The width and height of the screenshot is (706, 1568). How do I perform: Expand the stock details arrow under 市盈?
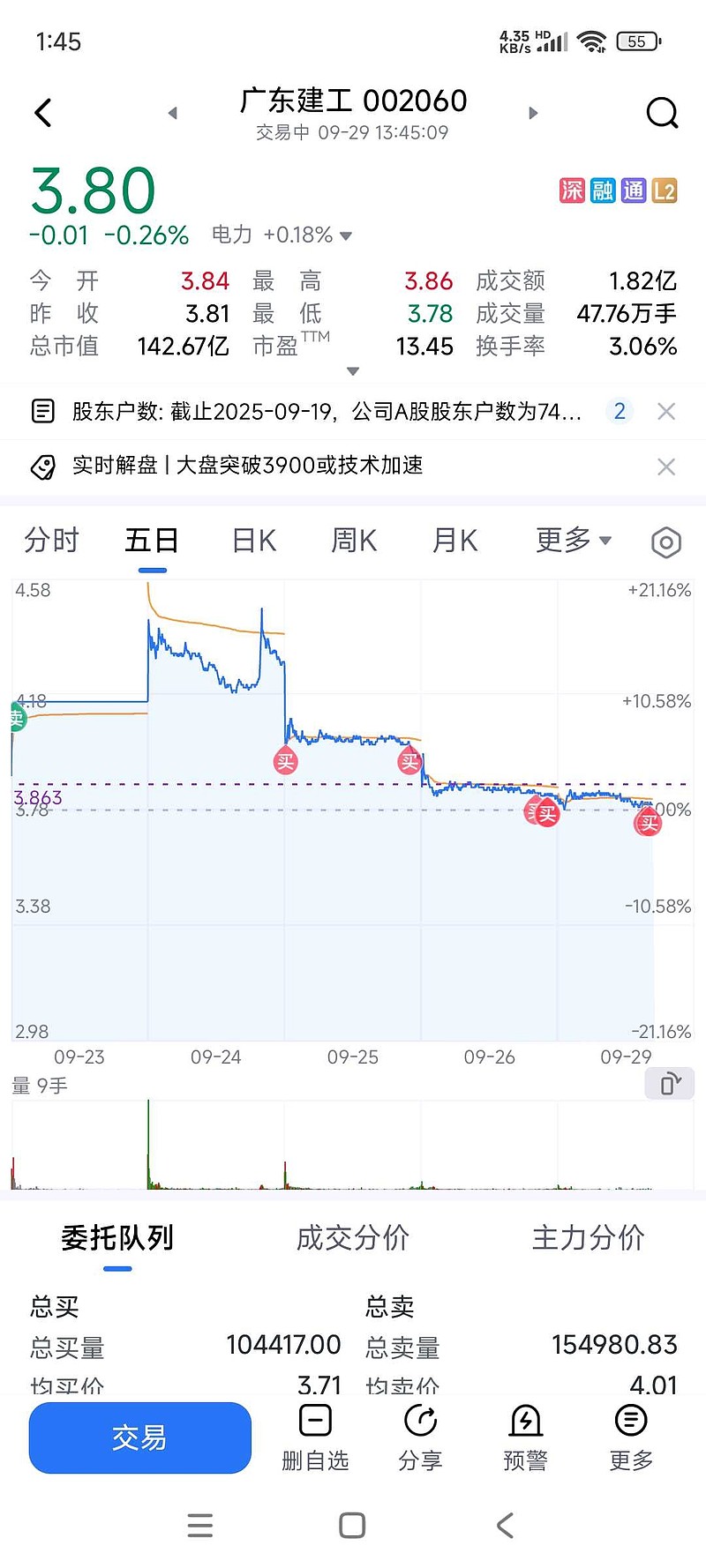pos(353,371)
